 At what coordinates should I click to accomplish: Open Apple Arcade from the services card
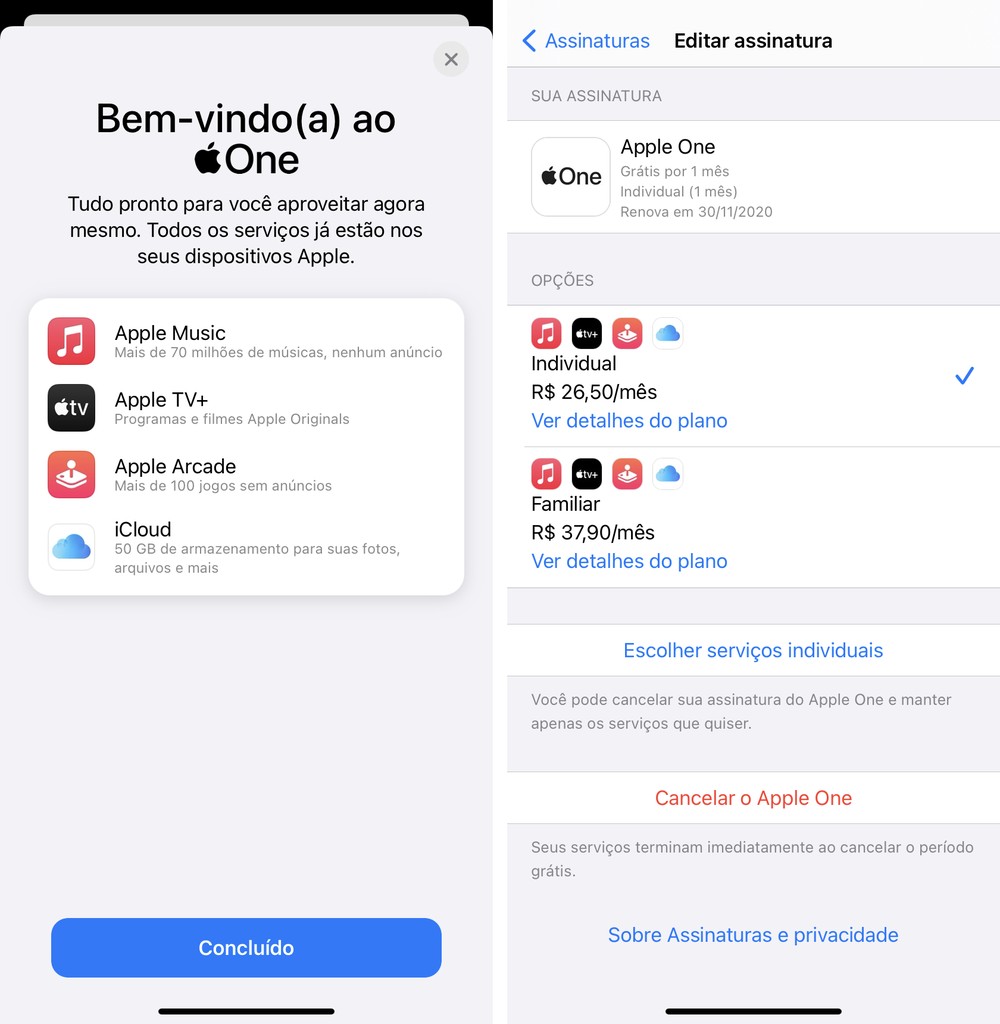point(71,476)
